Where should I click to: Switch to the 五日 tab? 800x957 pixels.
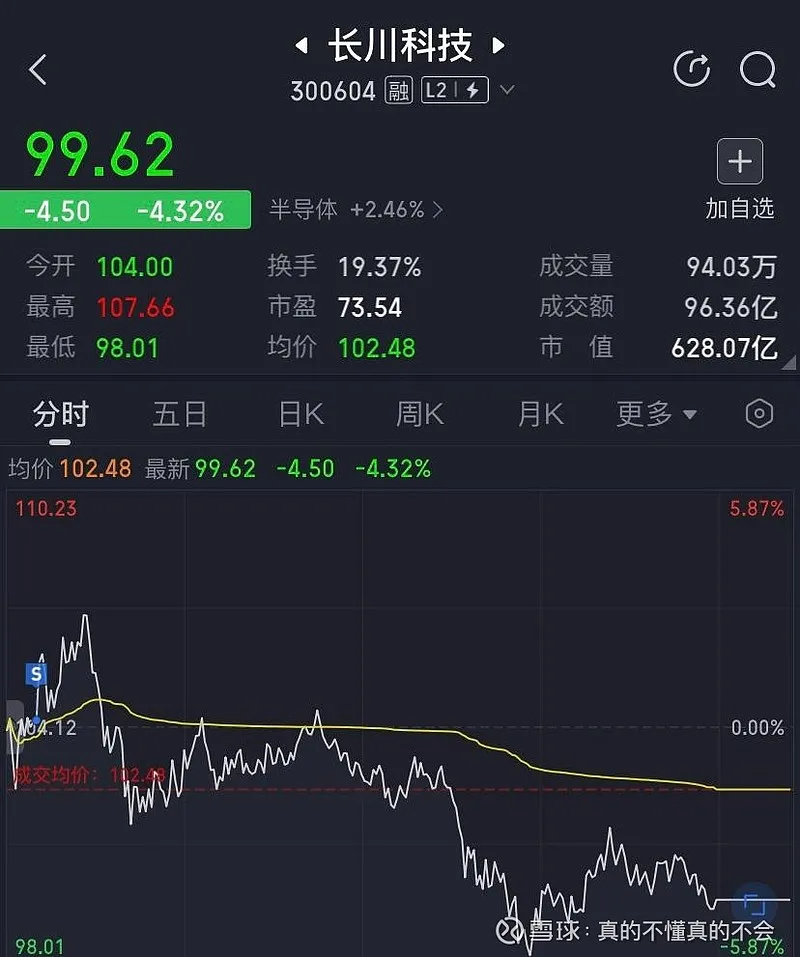pyautogui.click(x=180, y=414)
